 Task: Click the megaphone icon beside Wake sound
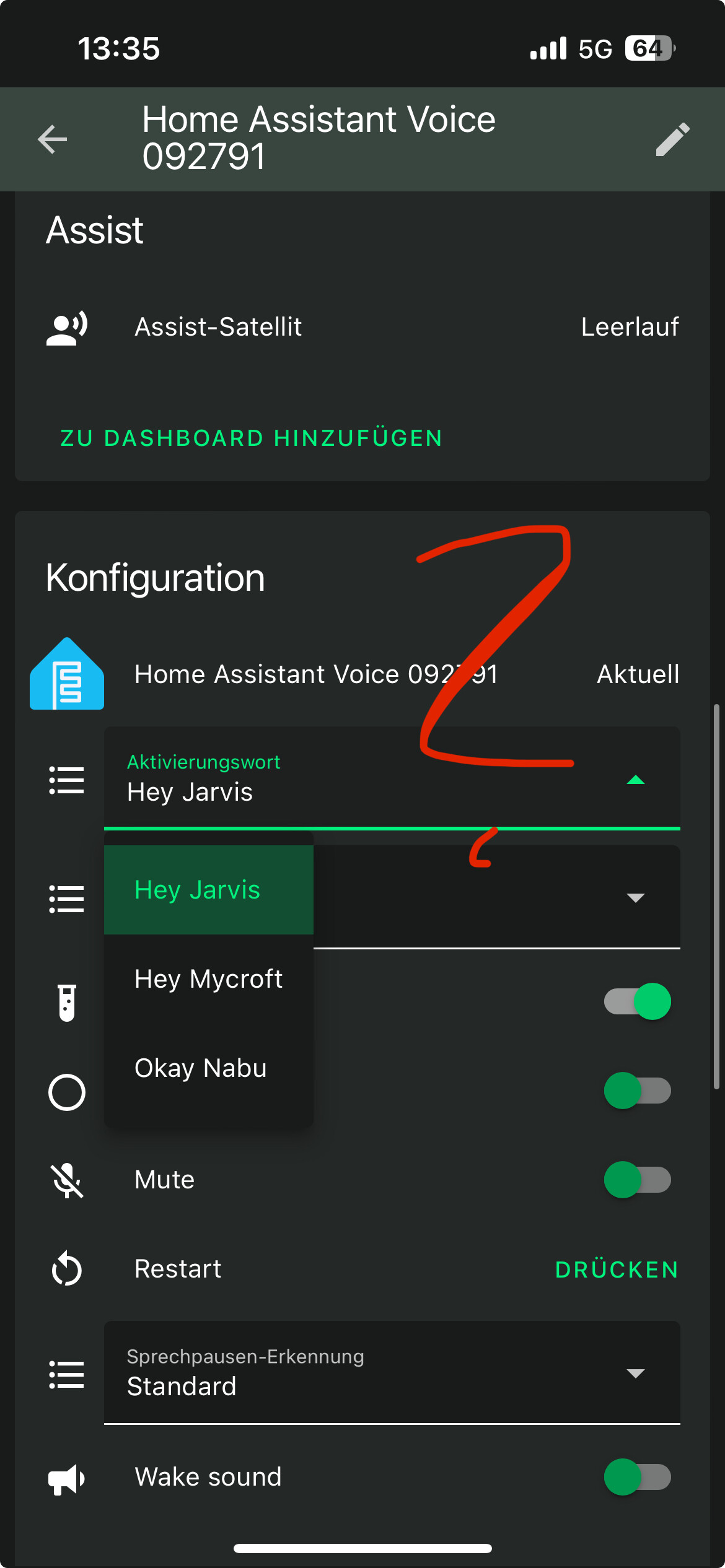click(66, 1477)
